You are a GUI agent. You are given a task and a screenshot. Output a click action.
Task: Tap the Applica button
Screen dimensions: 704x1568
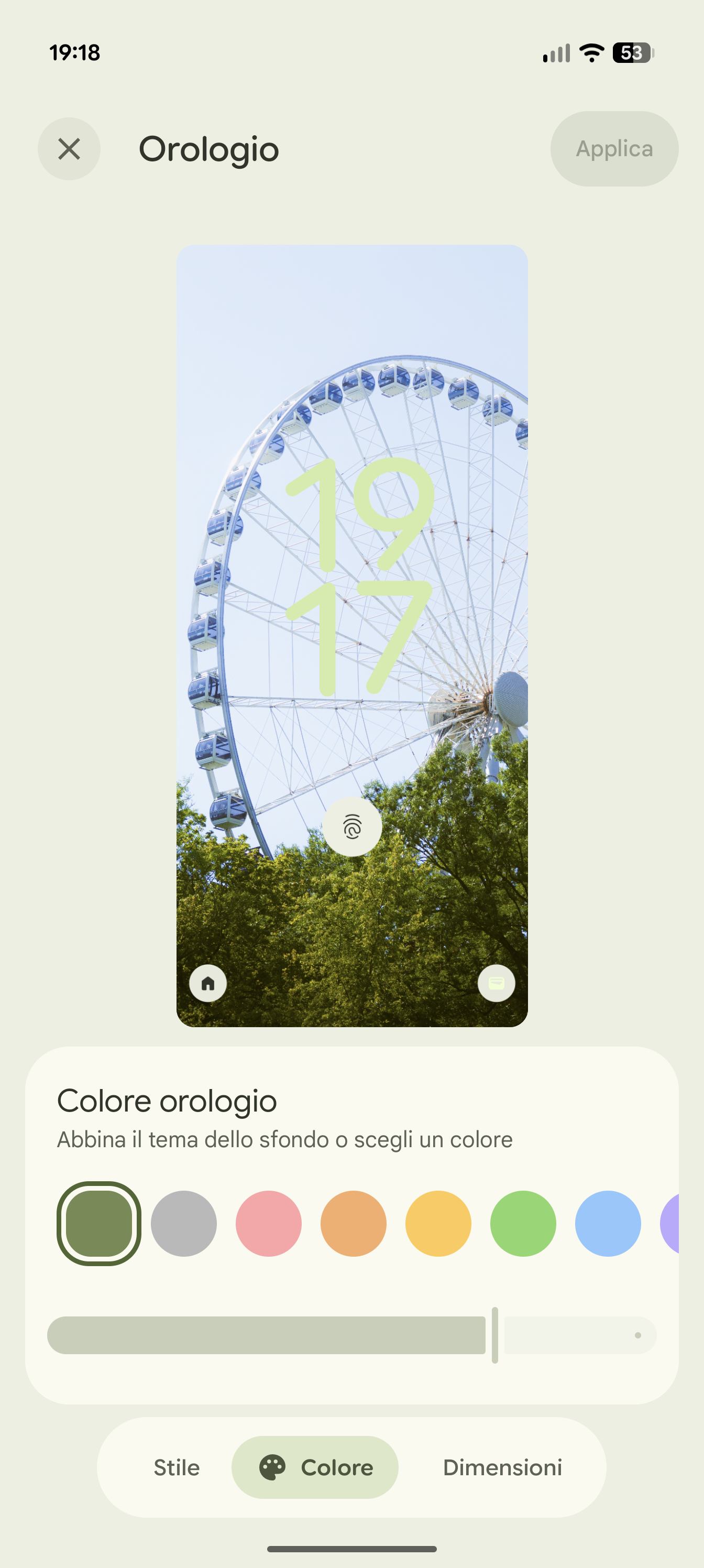click(x=614, y=148)
